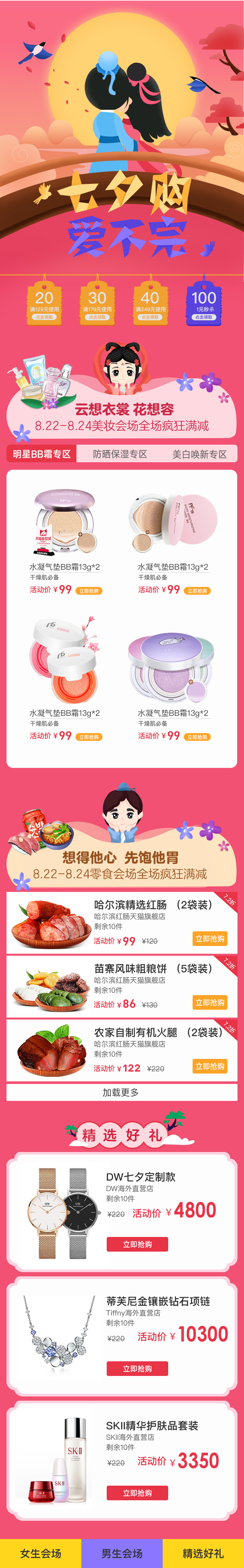Switch to the 精选好礼 bottom tab

pyautogui.click(x=203, y=1553)
